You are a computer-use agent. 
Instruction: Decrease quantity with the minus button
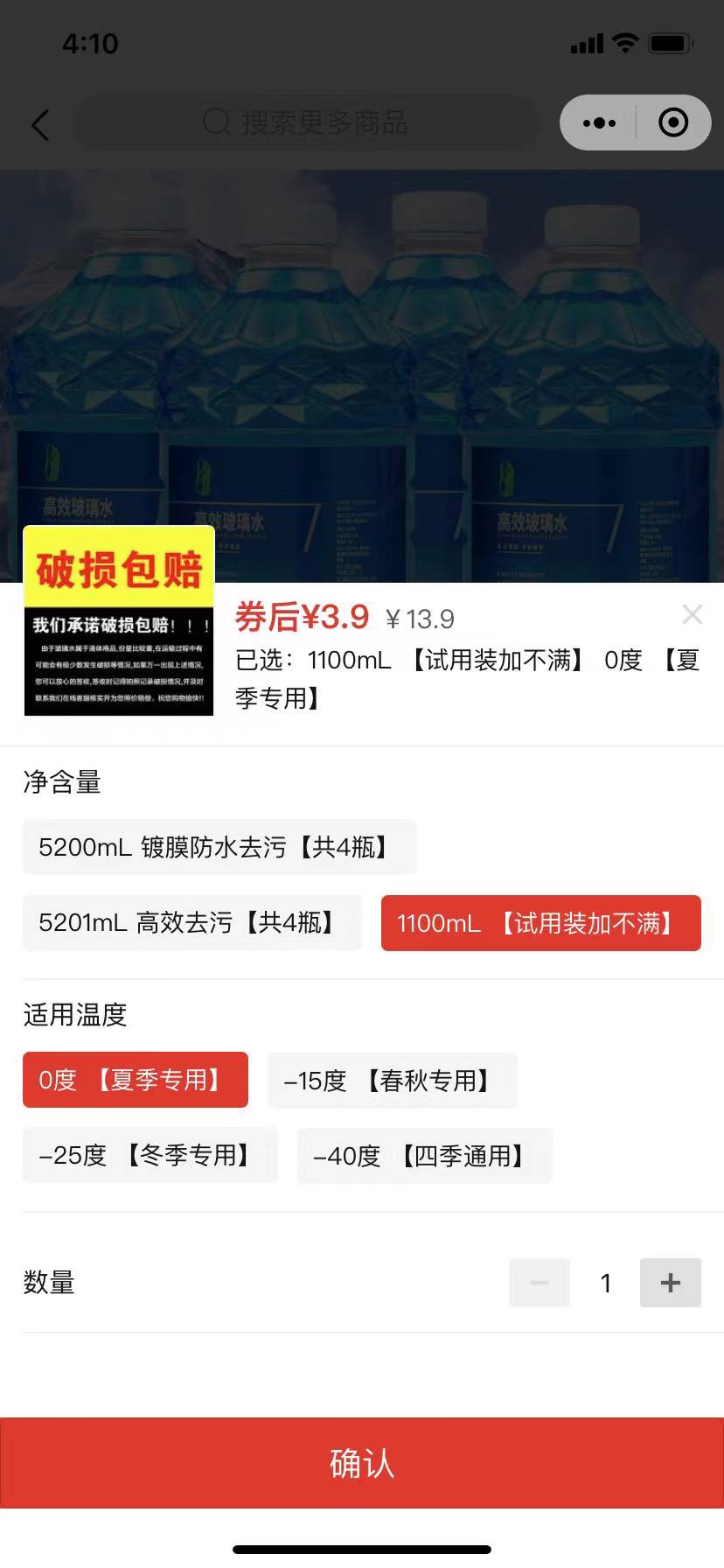[x=540, y=1283]
